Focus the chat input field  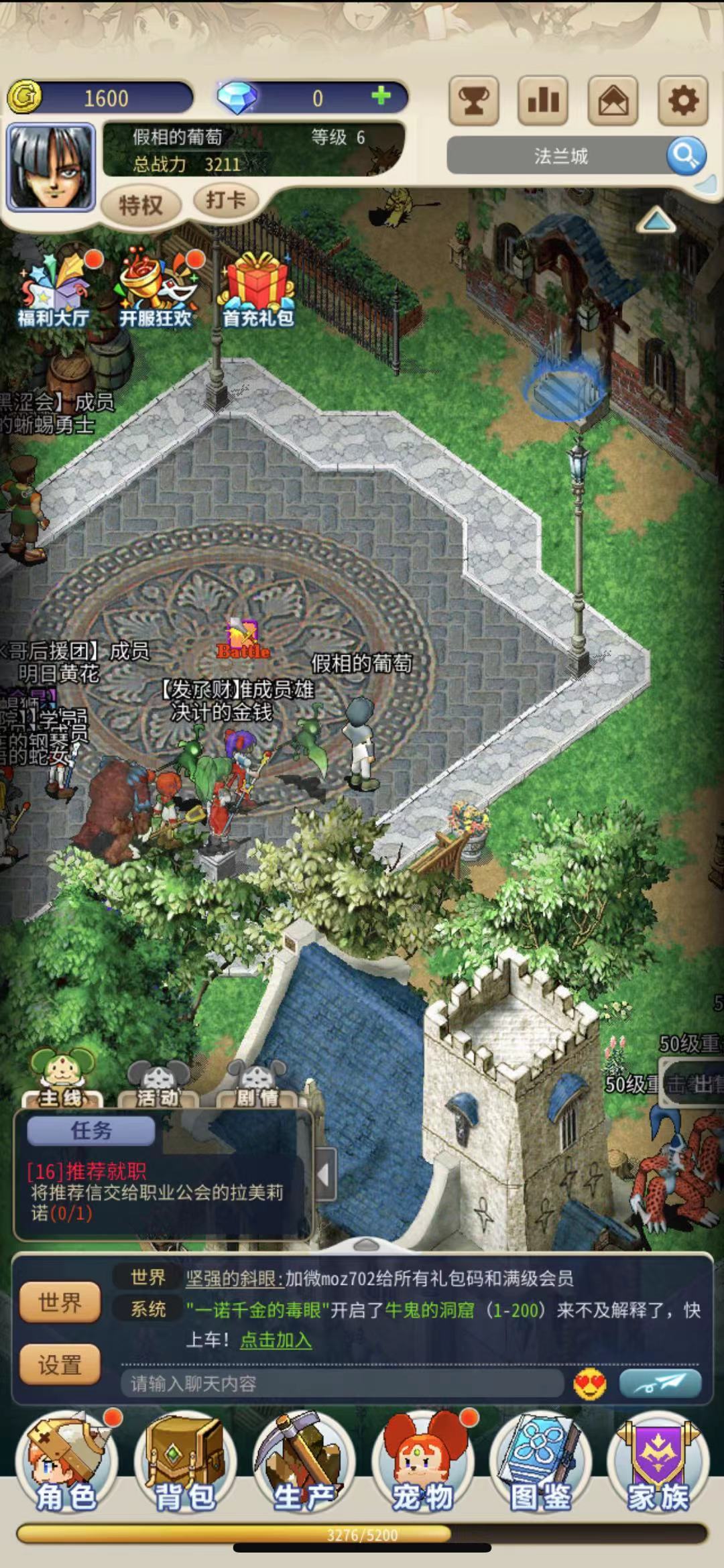[x=342, y=1384]
